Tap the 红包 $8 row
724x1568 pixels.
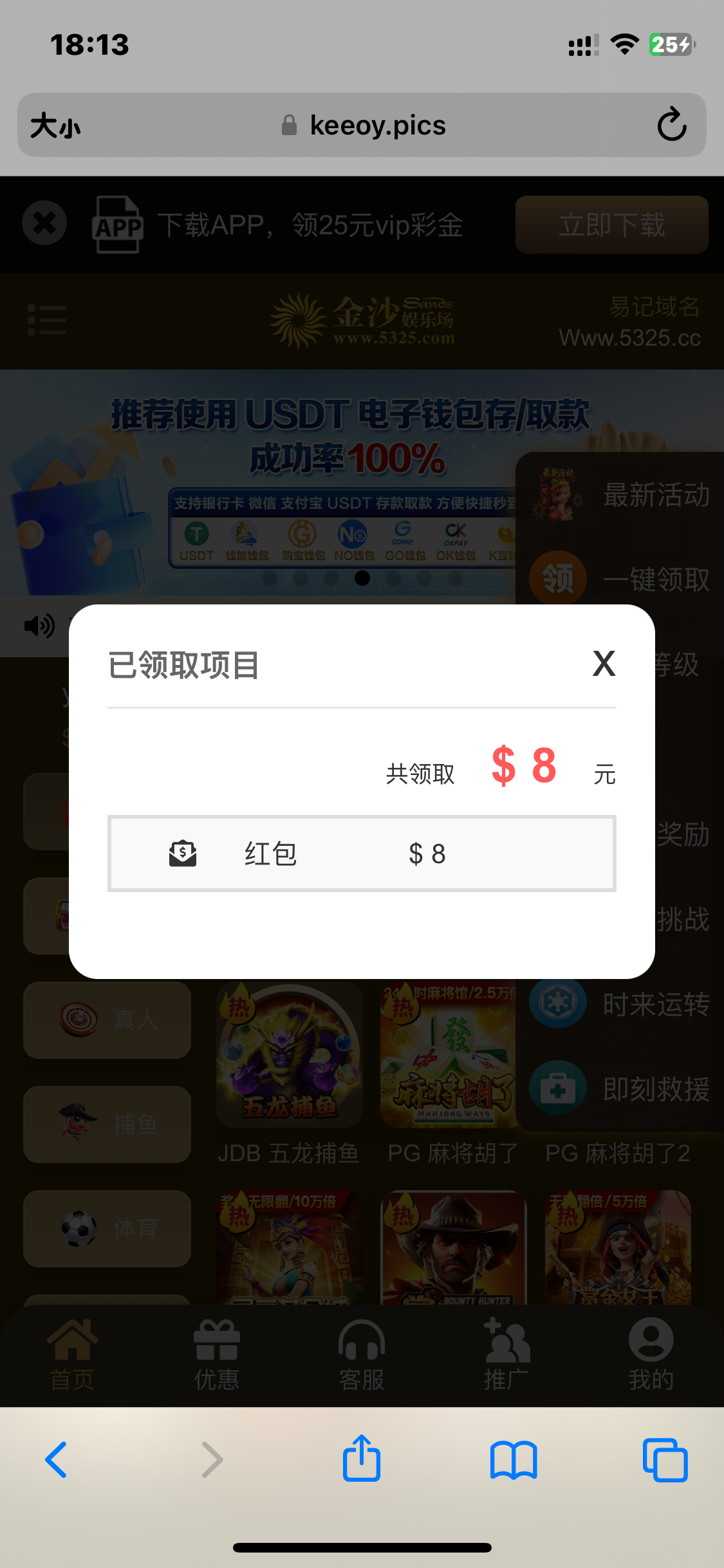[362, 854]
